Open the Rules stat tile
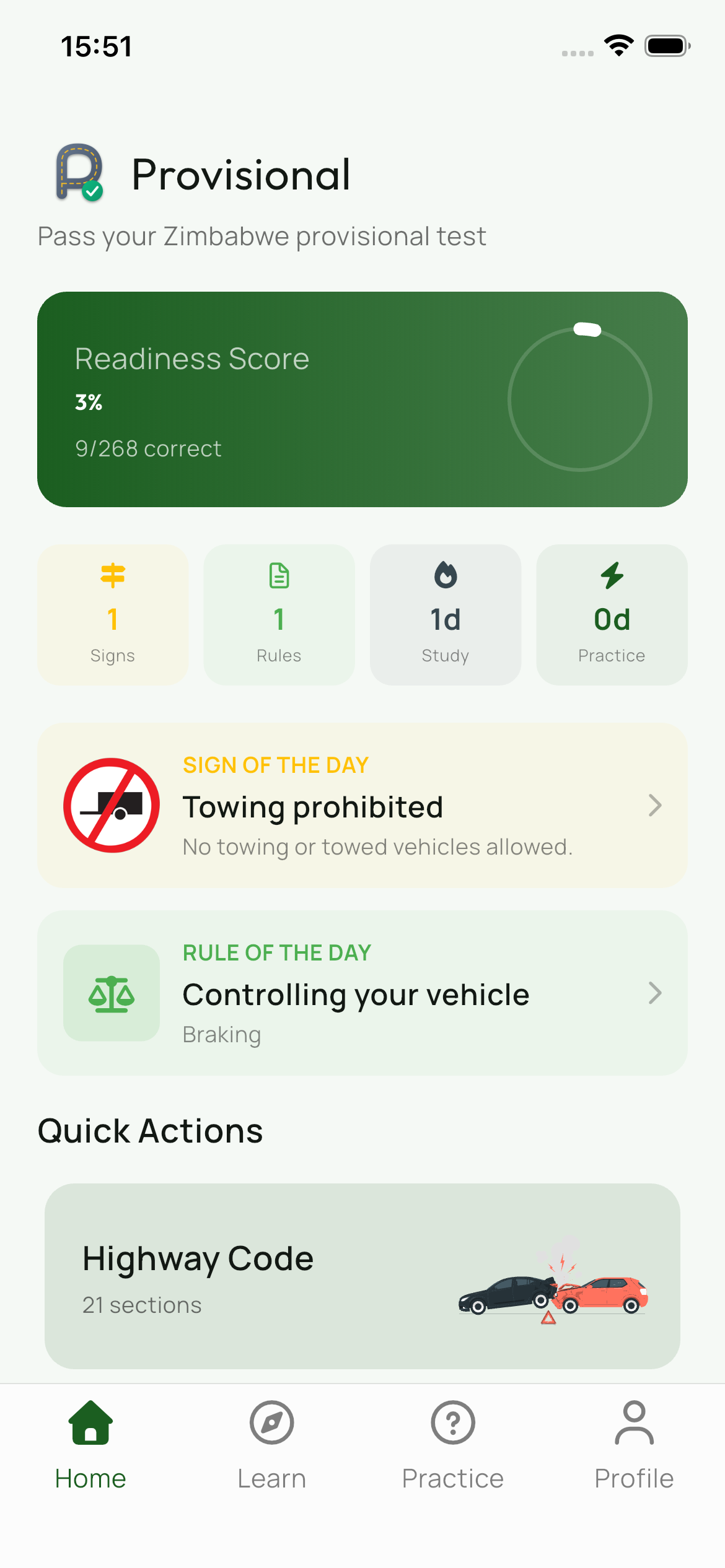The image size is (725, 1568). click(x=279, y=614)
